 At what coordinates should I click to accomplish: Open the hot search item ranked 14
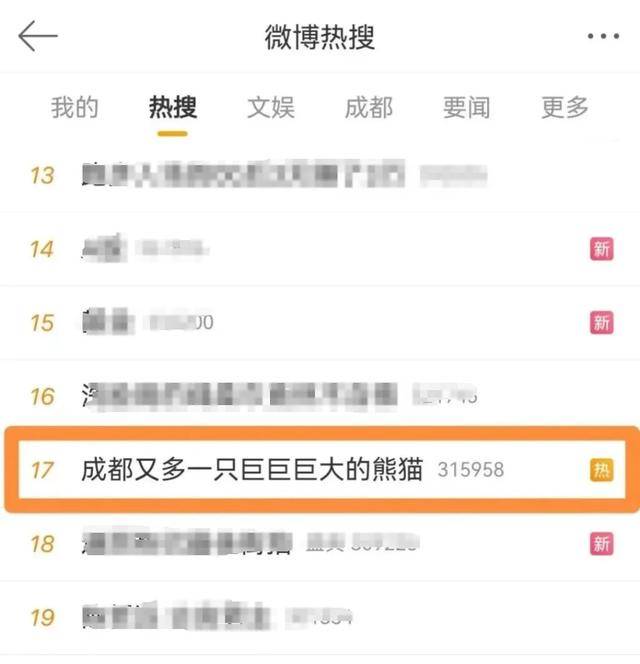click(x=105, y=248)
